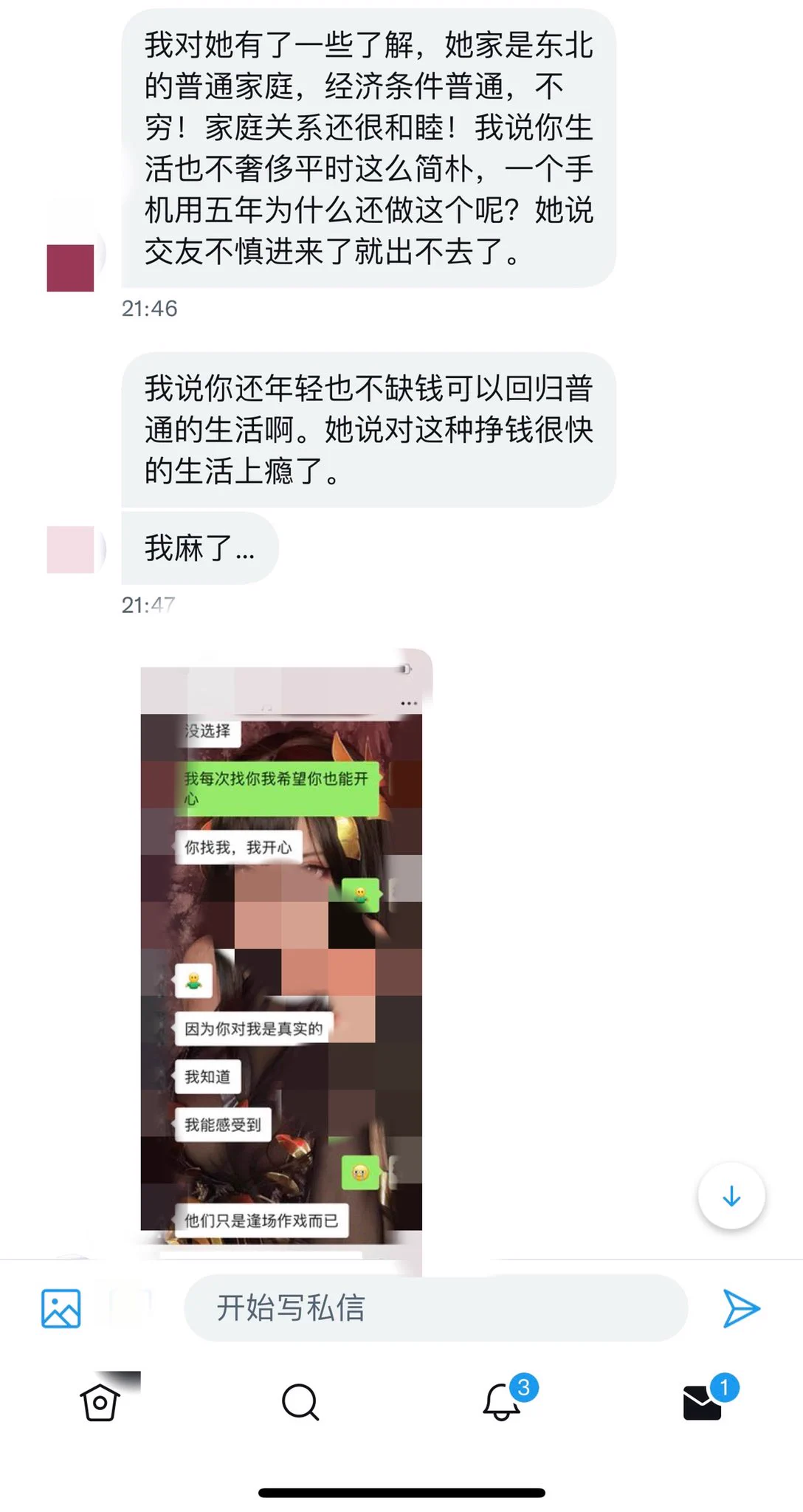
Task: Send the direct message
Action: tap(741, 1308)
